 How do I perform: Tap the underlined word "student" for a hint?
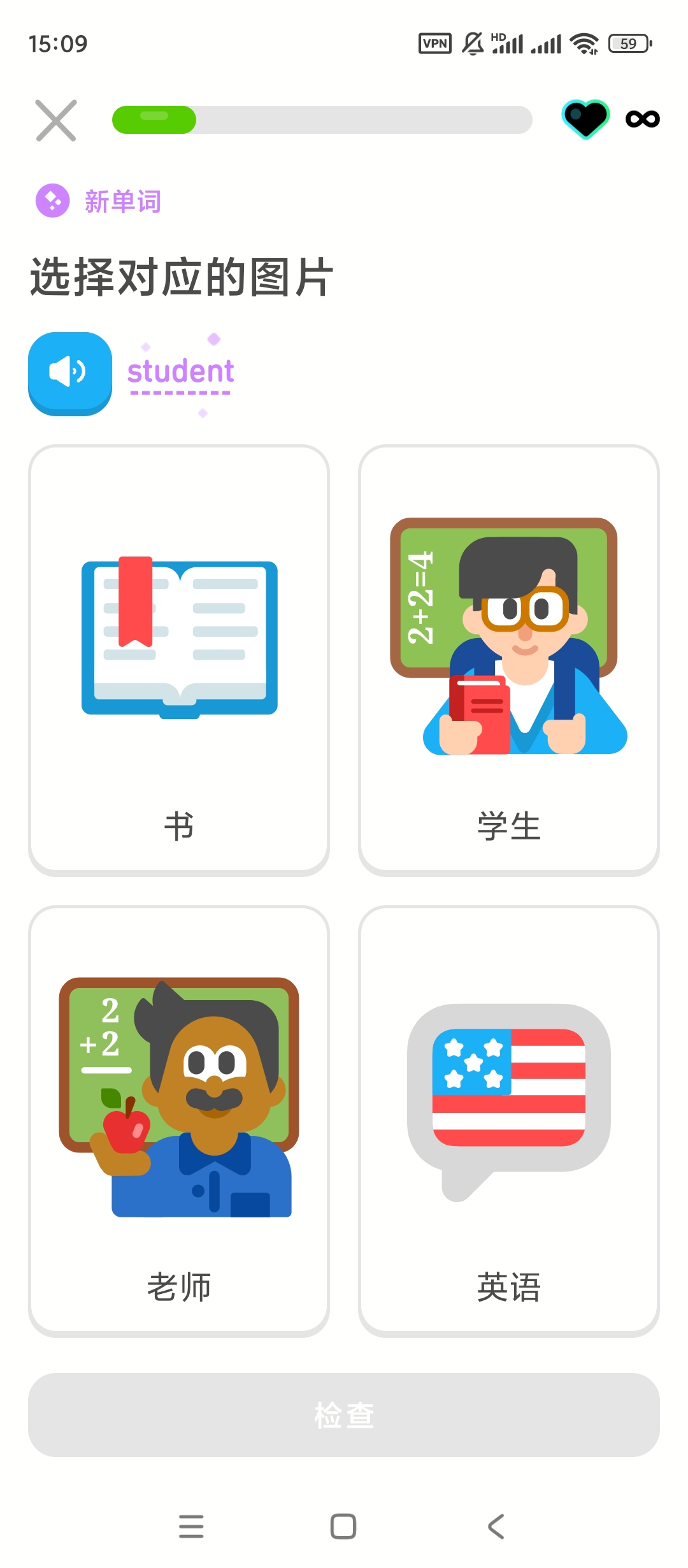pyautogui.click(x=180, y=372)
